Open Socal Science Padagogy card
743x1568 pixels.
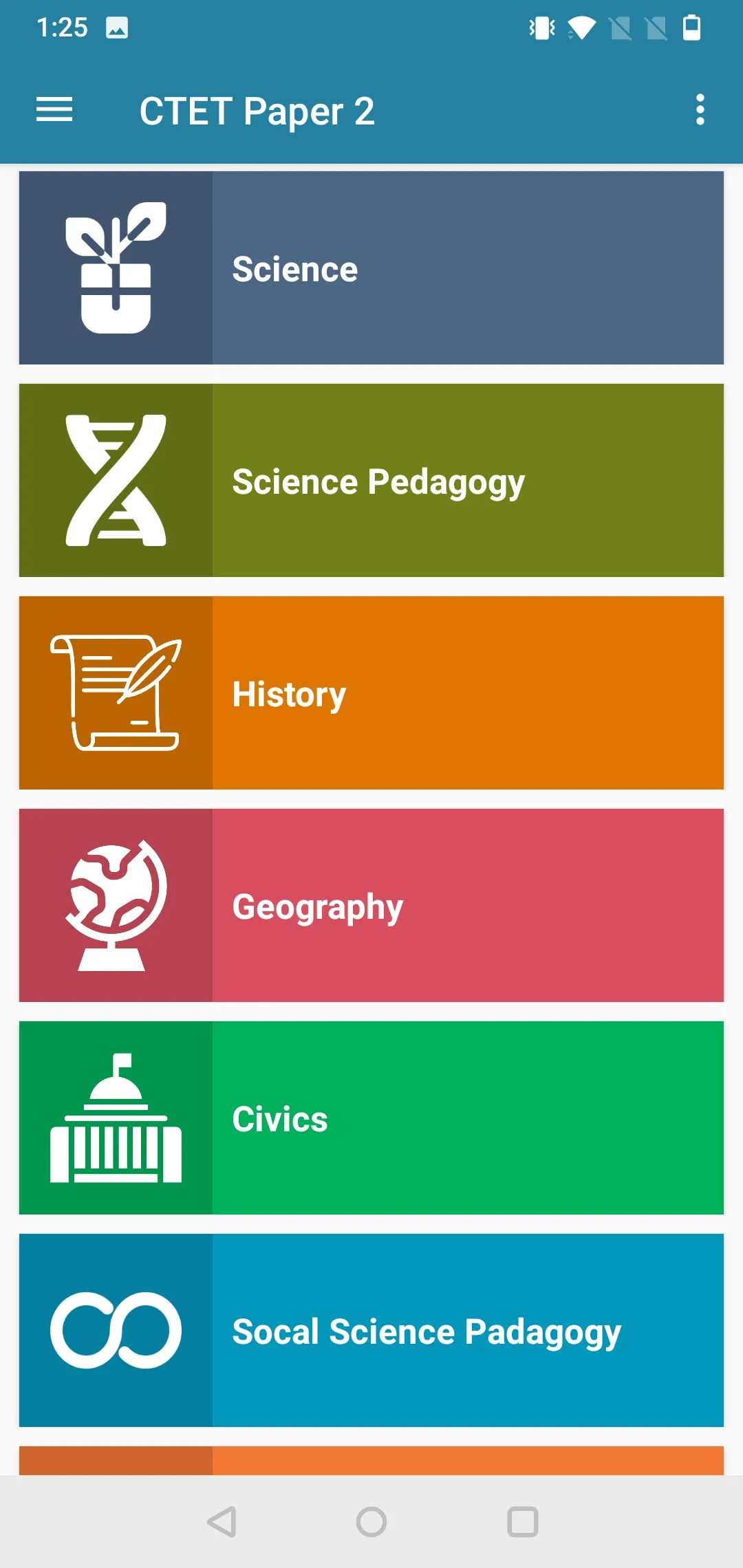point(371,1331)
